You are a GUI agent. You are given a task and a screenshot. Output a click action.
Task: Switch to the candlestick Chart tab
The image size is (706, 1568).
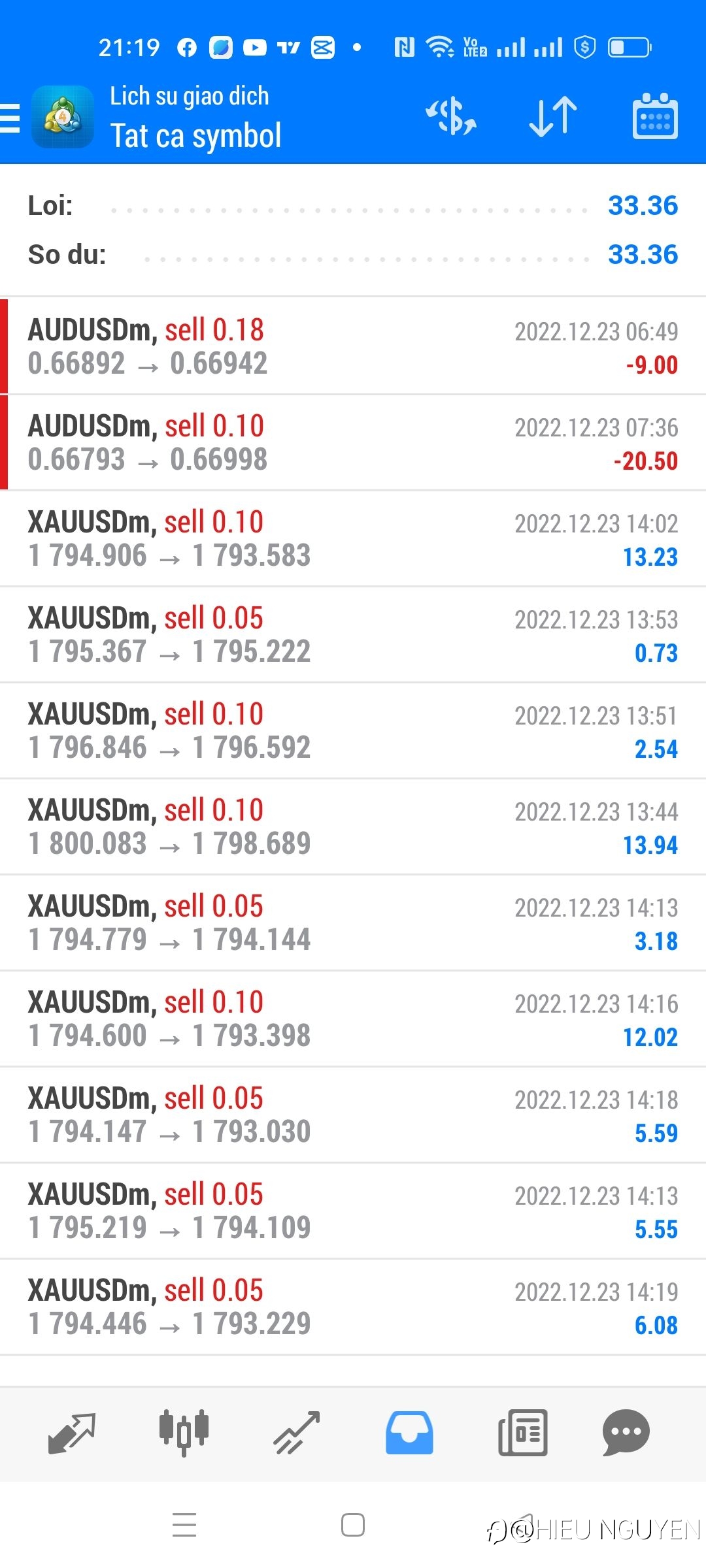[x=184, y=1433]
